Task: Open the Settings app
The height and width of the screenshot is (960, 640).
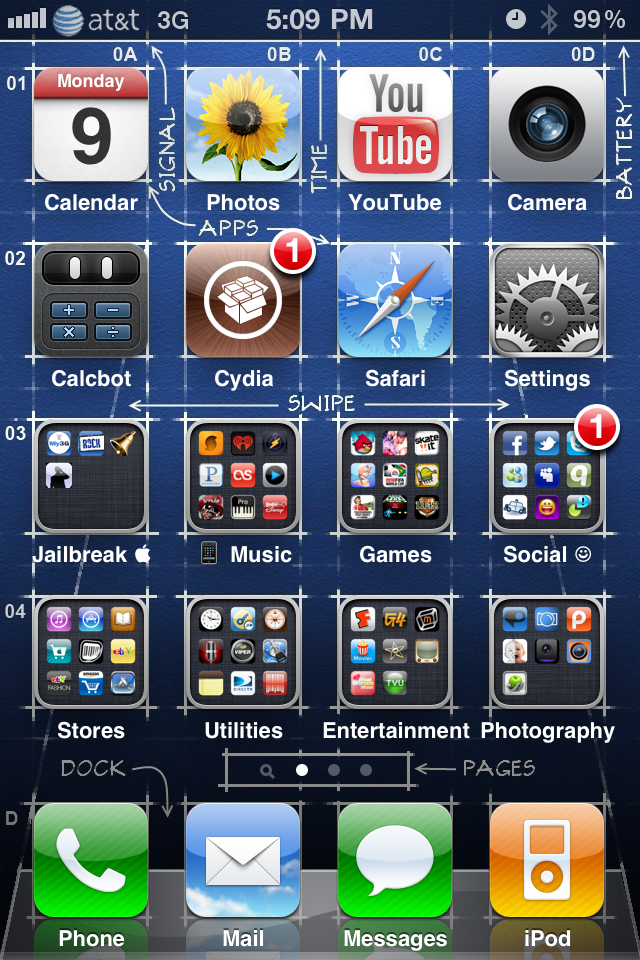Action: [547, 301]
